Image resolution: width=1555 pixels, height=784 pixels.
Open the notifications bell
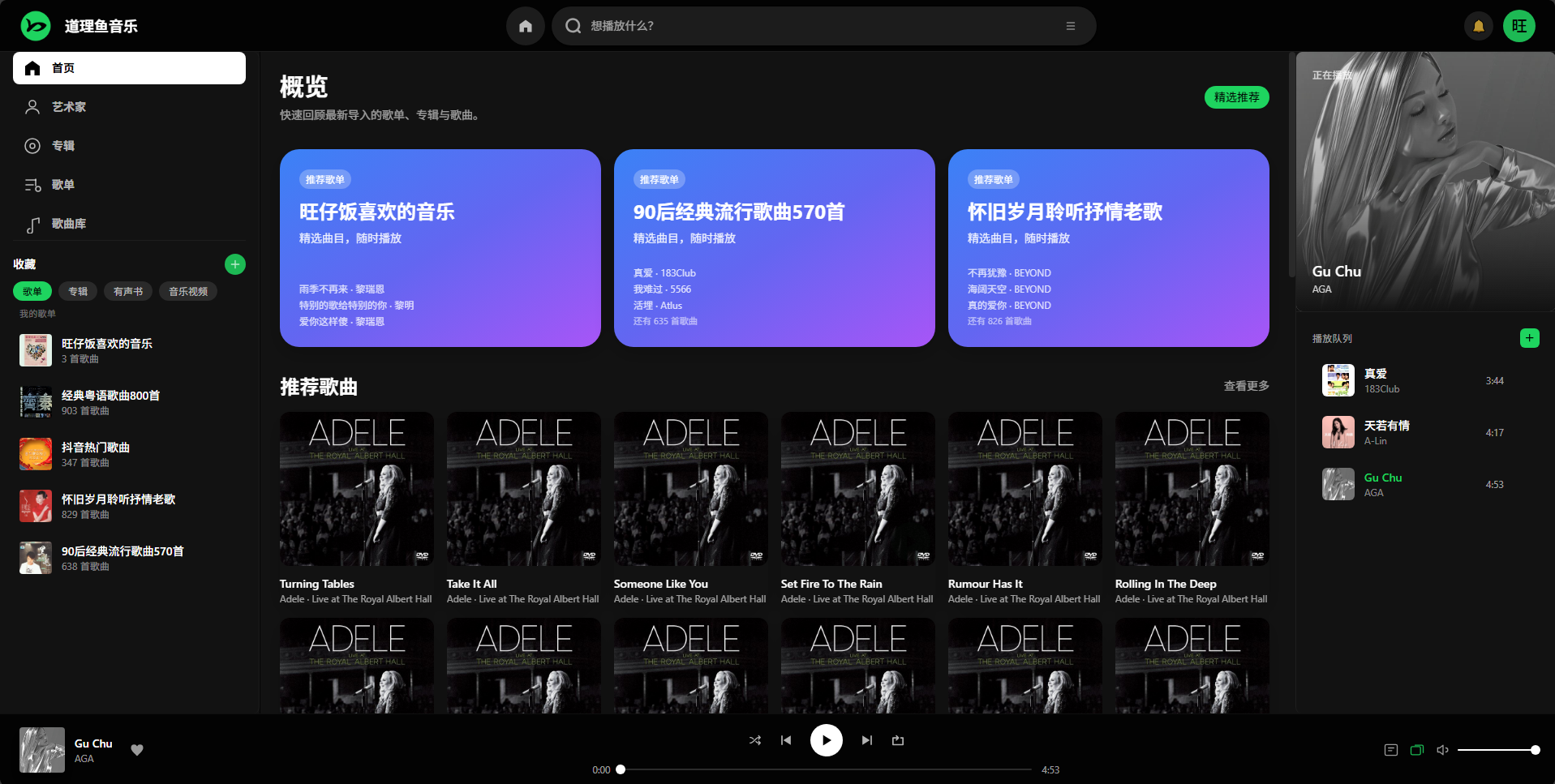(1478, 26)
